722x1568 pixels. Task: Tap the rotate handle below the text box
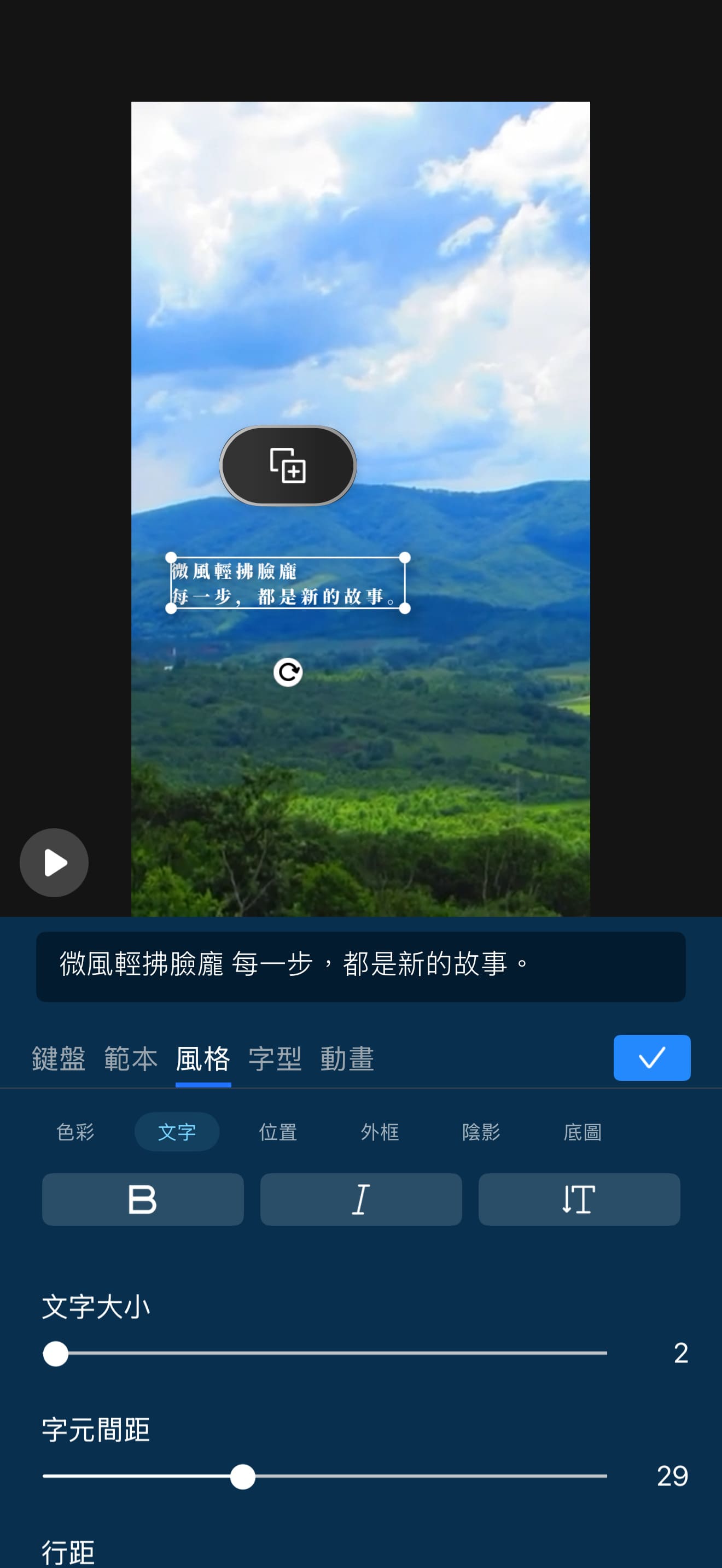point(288,672)
